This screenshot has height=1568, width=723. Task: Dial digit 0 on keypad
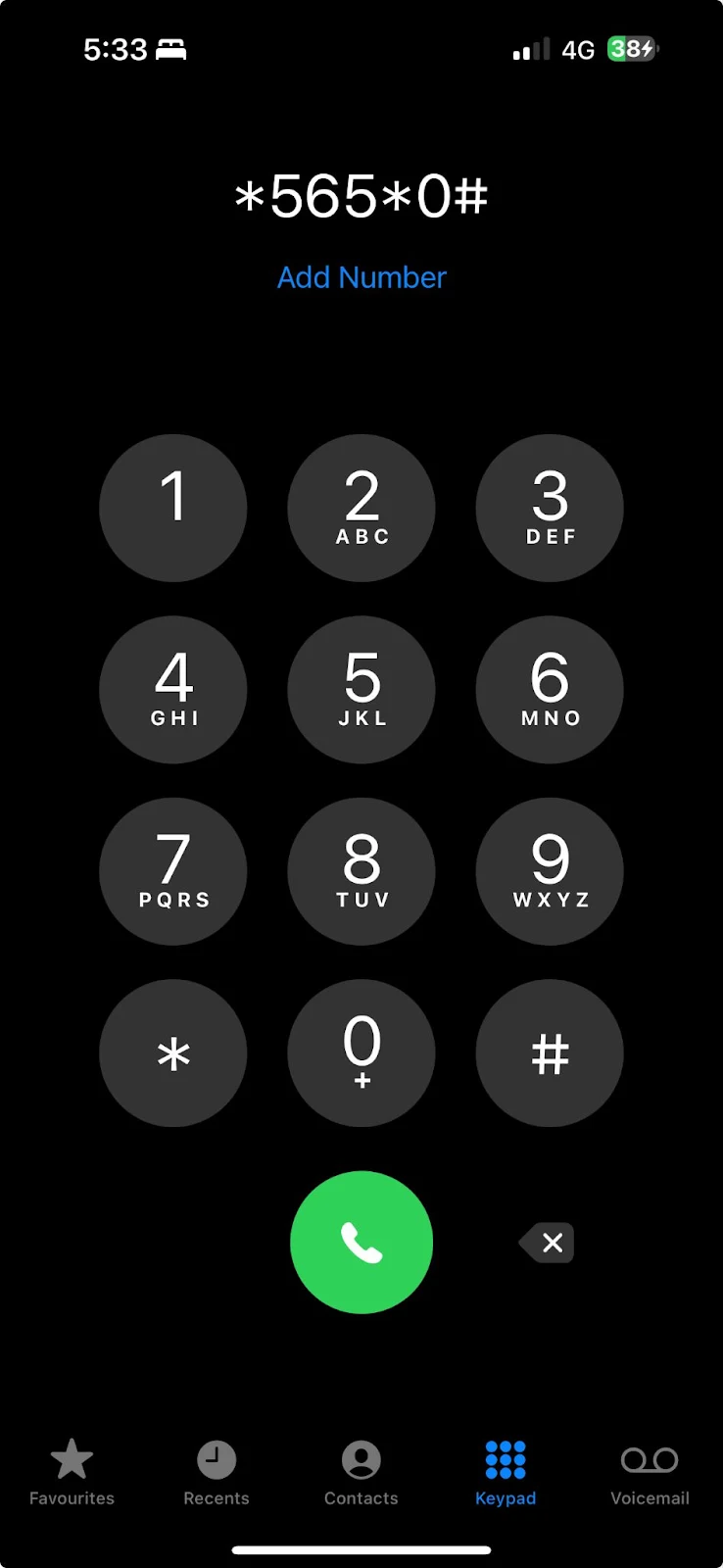[x=361, y=1053]
